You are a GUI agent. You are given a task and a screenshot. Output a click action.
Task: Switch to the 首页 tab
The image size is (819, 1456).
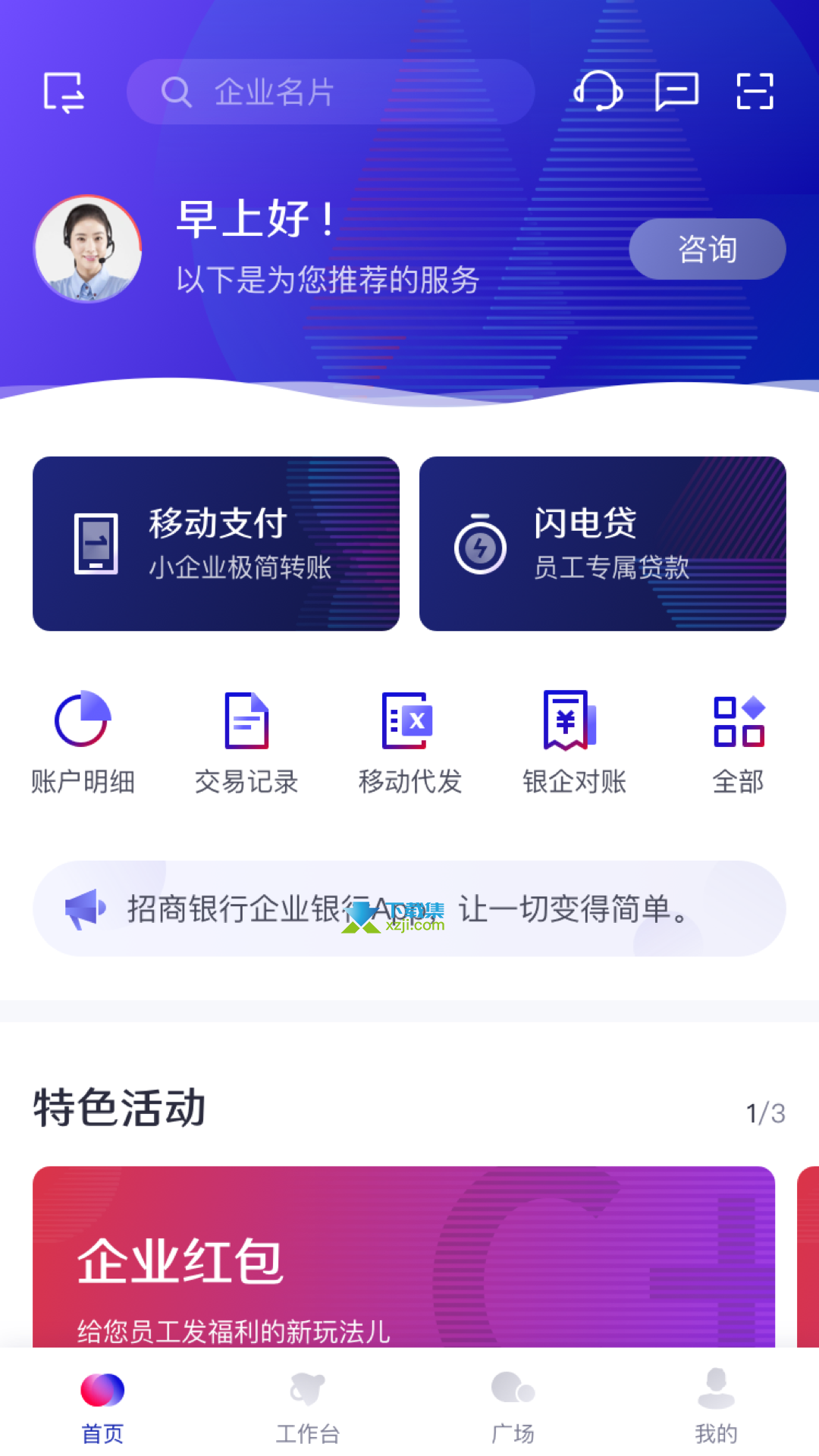[x=102, y=1404]
